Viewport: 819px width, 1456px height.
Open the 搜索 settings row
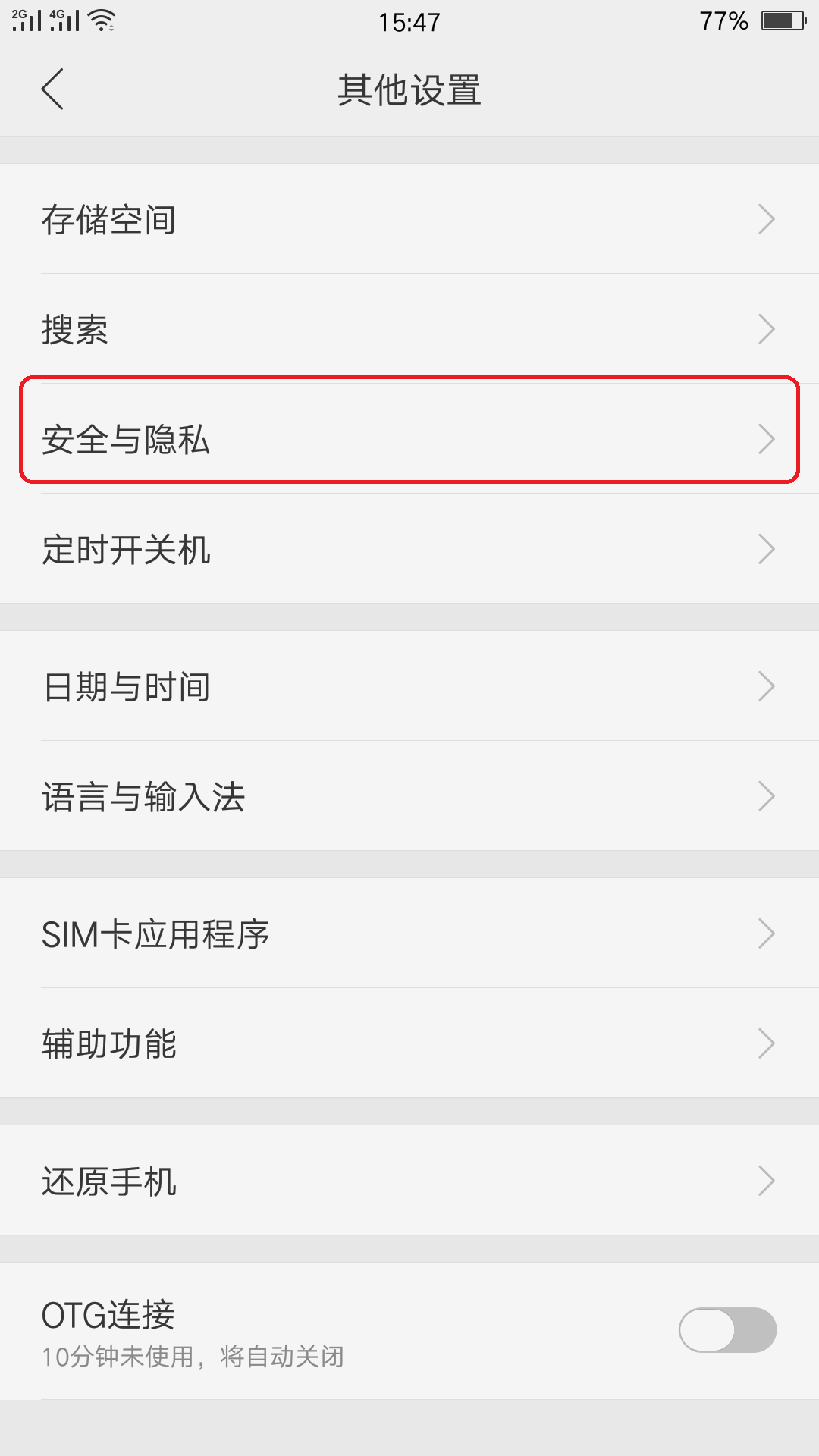[409, 329]
